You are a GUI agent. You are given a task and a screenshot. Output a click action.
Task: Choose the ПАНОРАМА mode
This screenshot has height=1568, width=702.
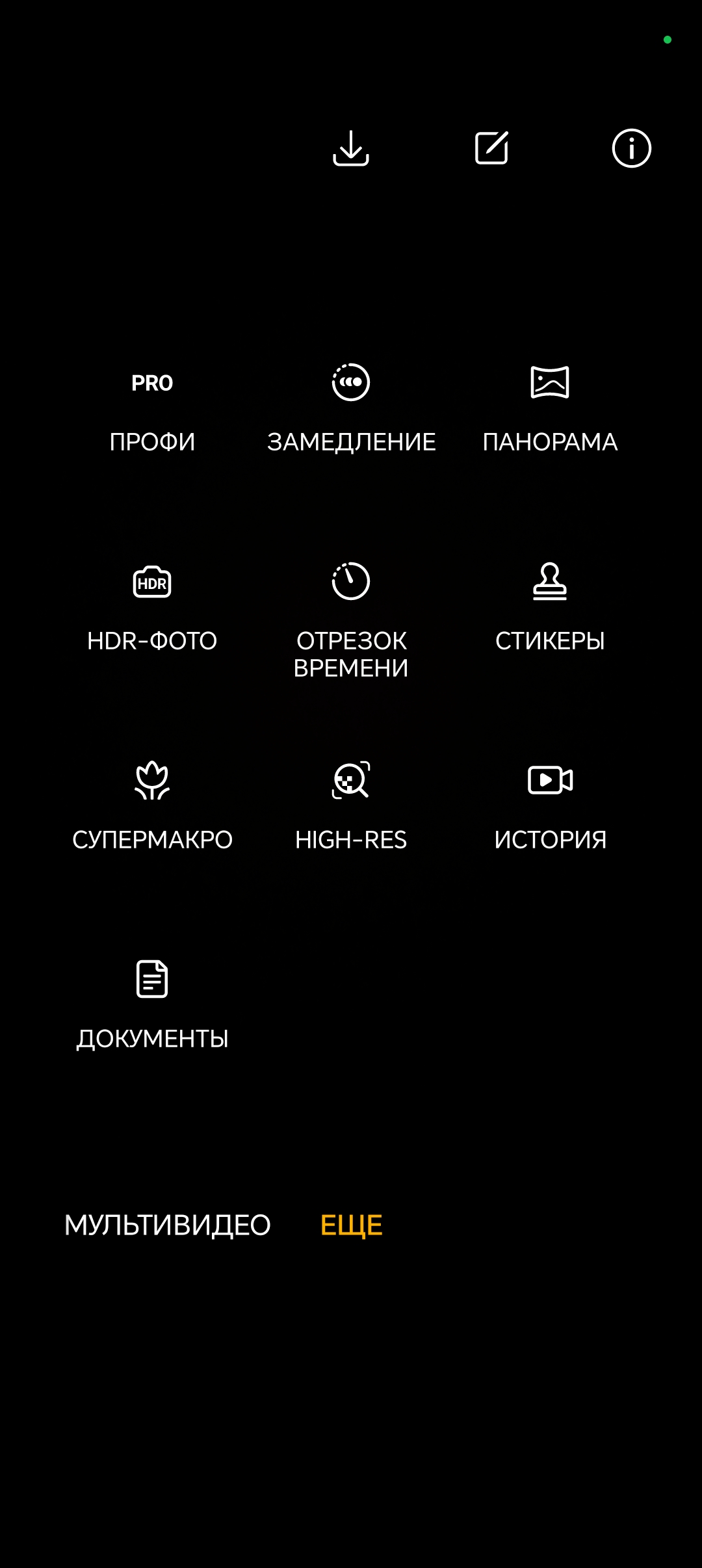click(x=550, y=408)
